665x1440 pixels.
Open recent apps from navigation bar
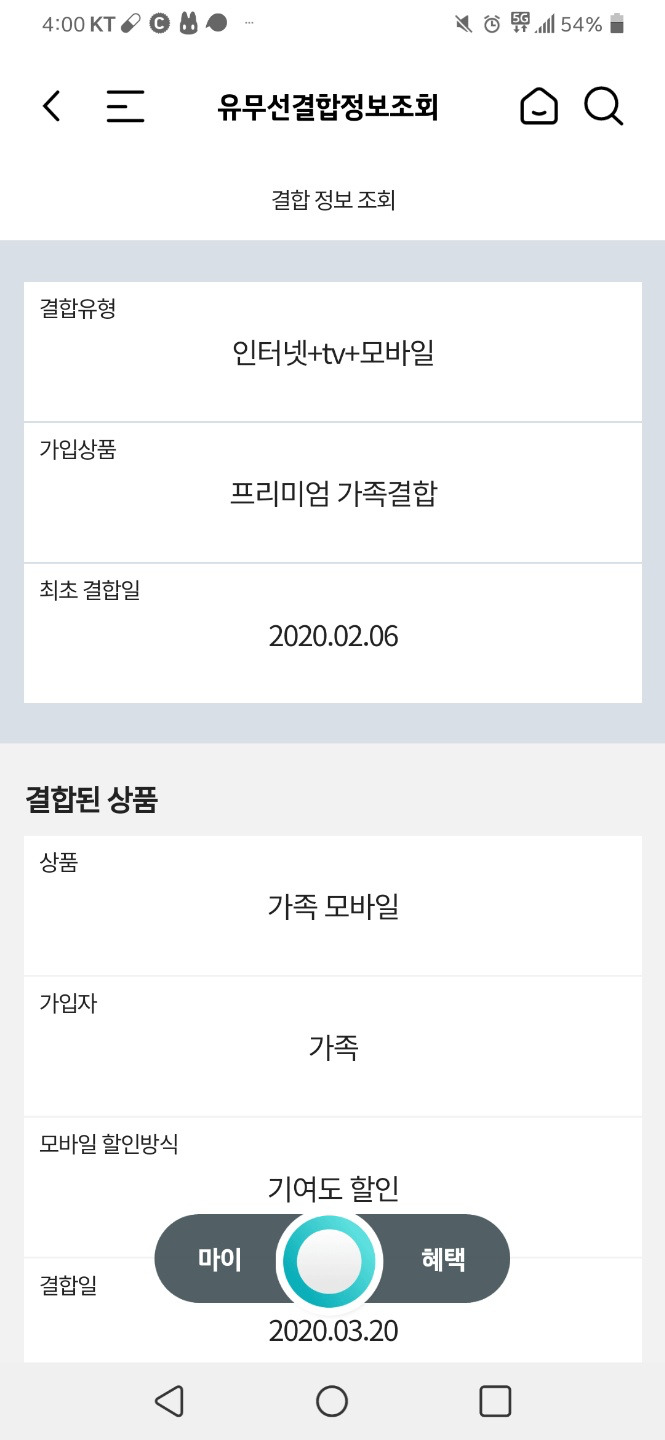click(495, 1401)
